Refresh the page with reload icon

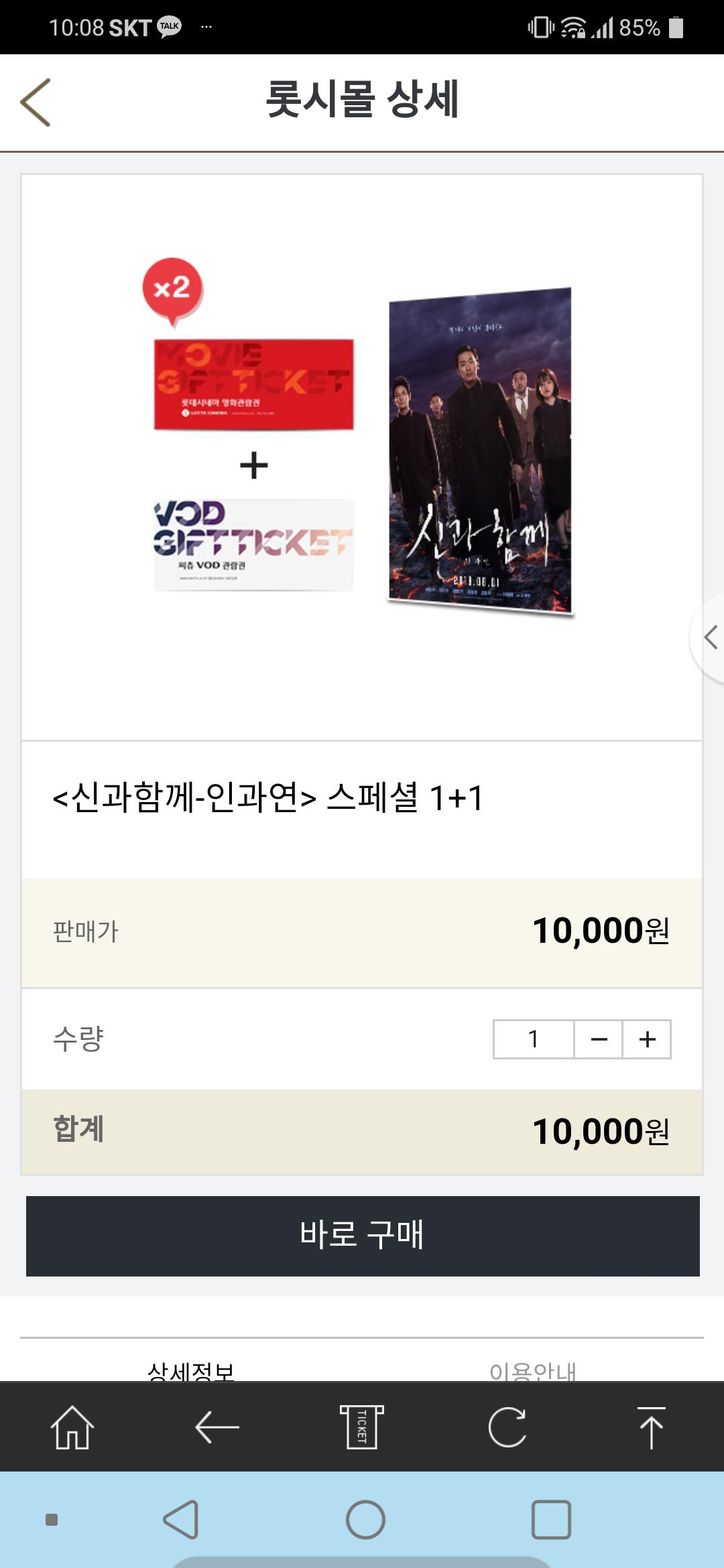point(507,1427)
